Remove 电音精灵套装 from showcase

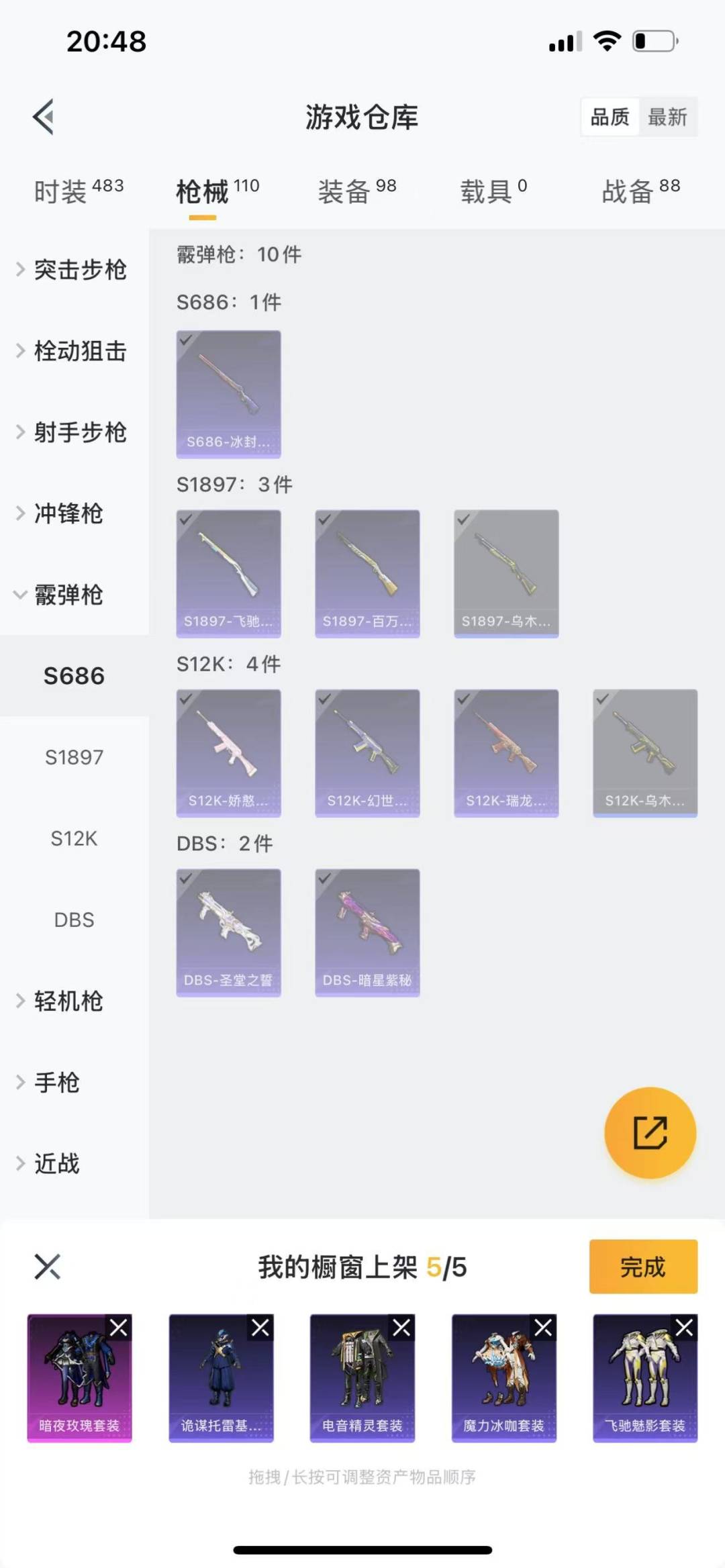point(401,1327)
